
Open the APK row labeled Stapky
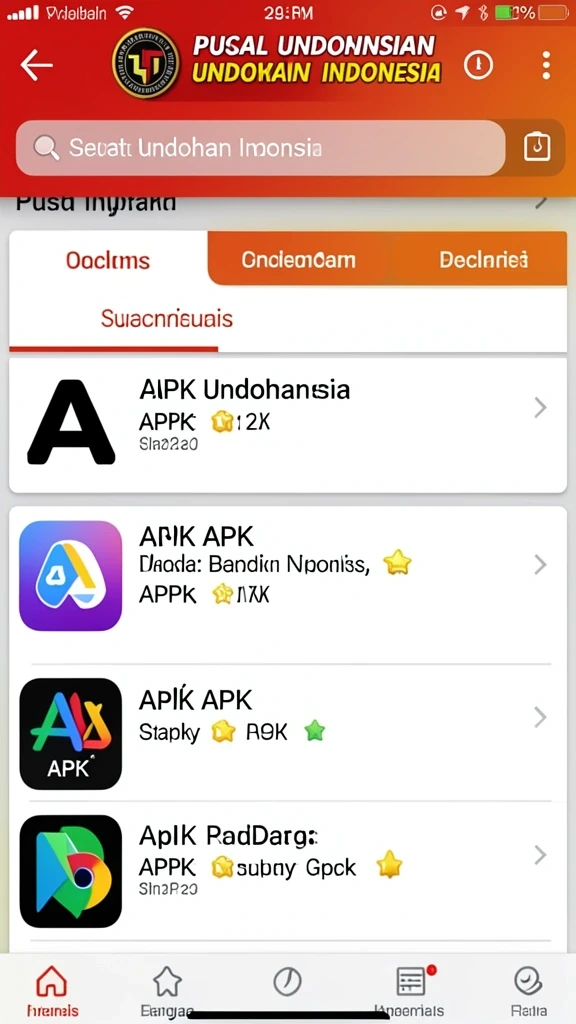click(288, 733)
